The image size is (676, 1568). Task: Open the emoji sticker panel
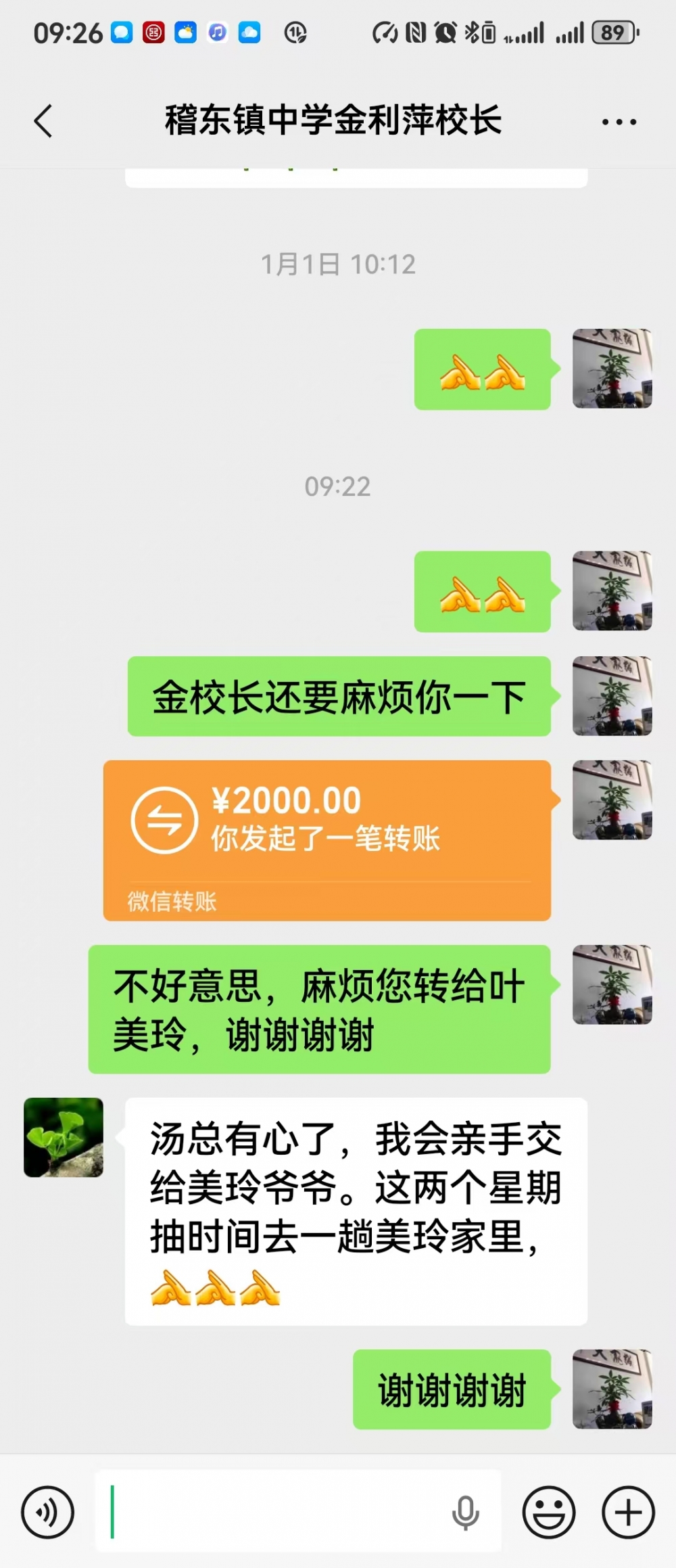point(549,1512)
